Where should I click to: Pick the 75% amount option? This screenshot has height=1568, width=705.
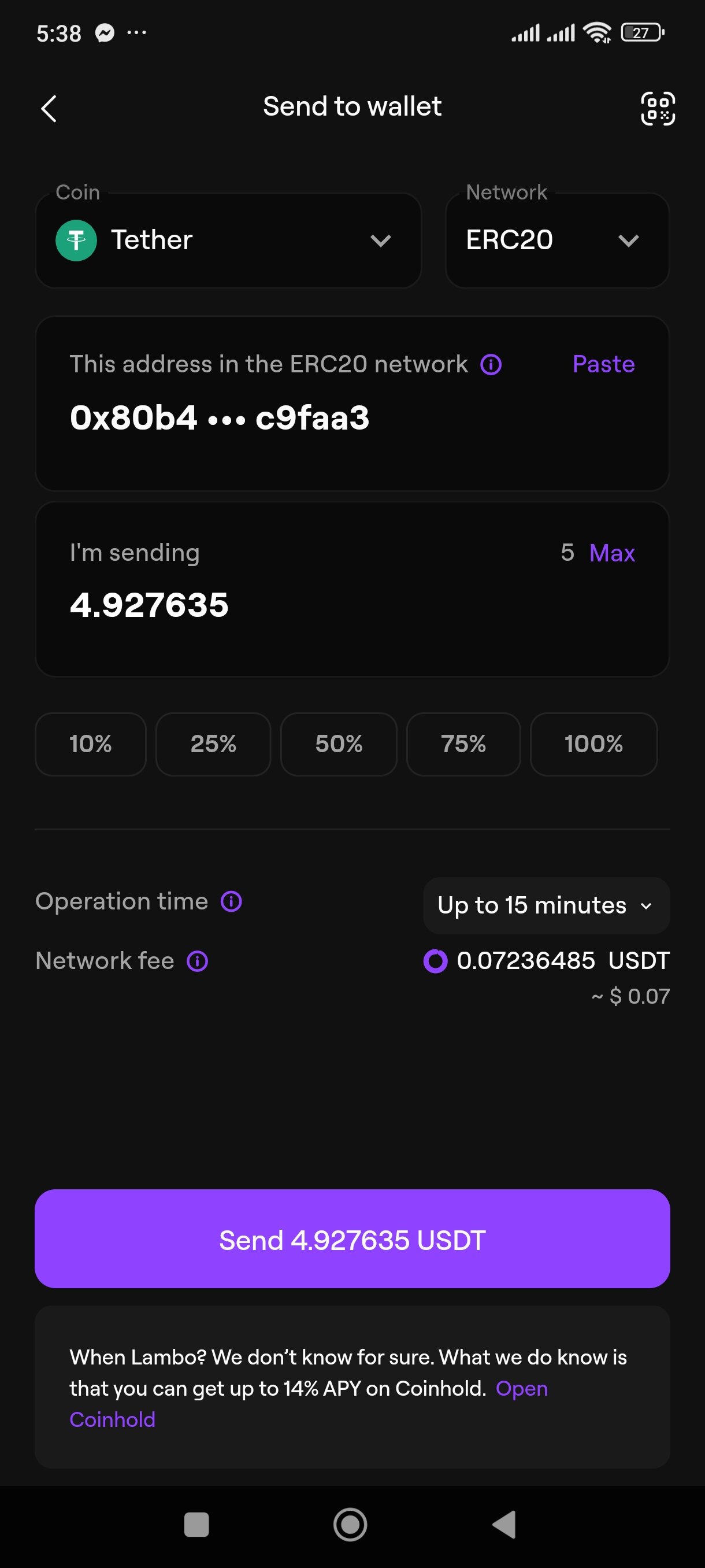coord(463,744)
